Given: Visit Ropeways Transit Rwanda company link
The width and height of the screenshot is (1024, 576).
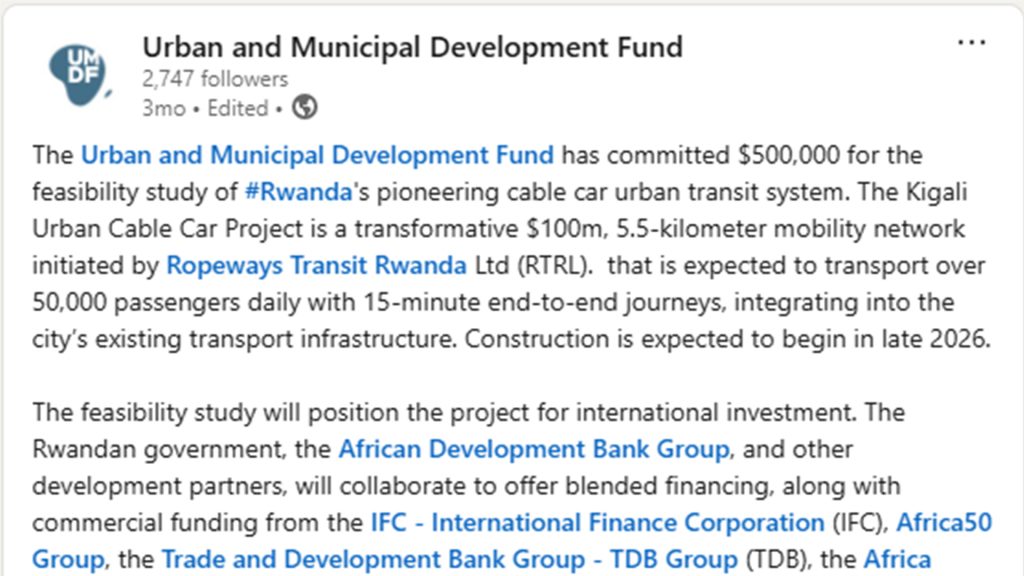Looking at the screenshot, I should (316, 266).
